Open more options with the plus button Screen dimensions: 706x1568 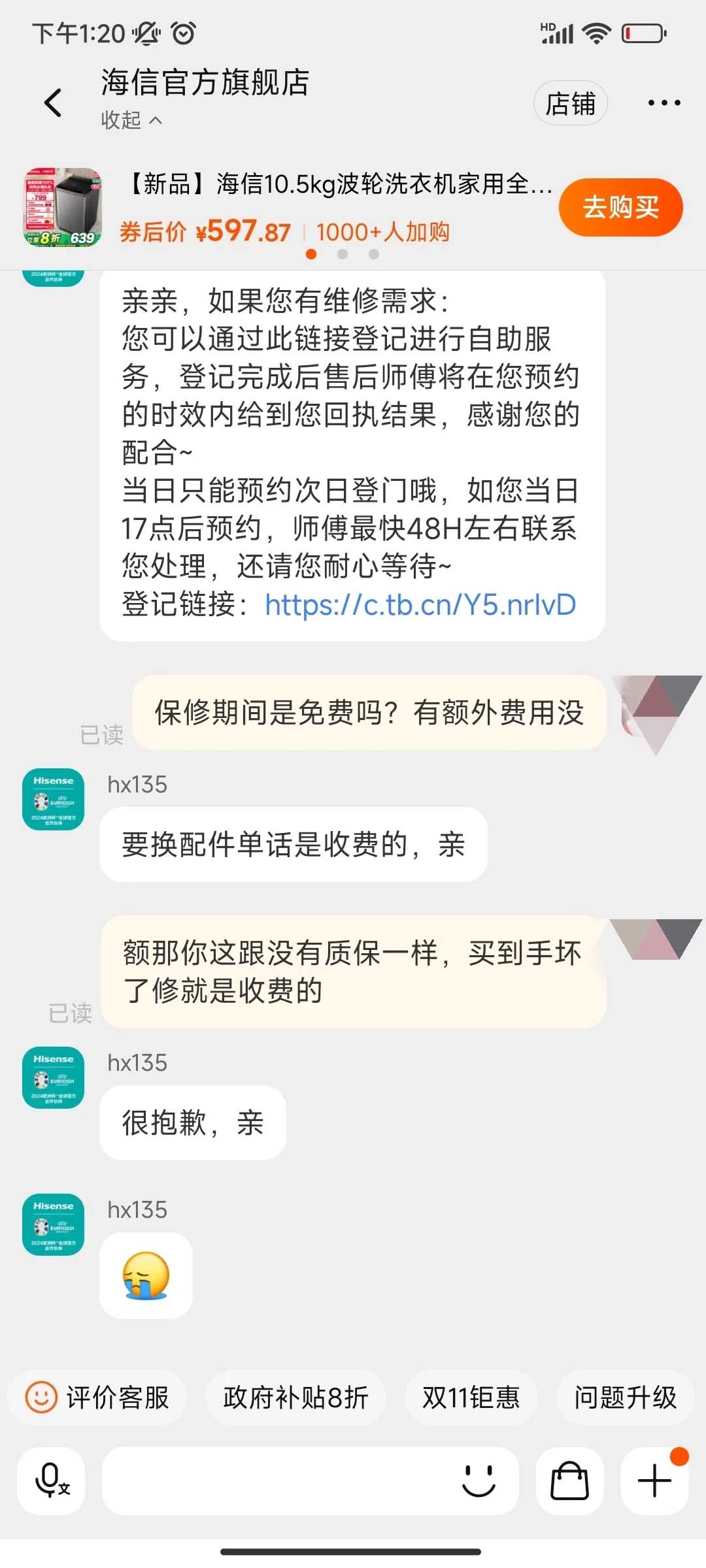pos(654,1480)
